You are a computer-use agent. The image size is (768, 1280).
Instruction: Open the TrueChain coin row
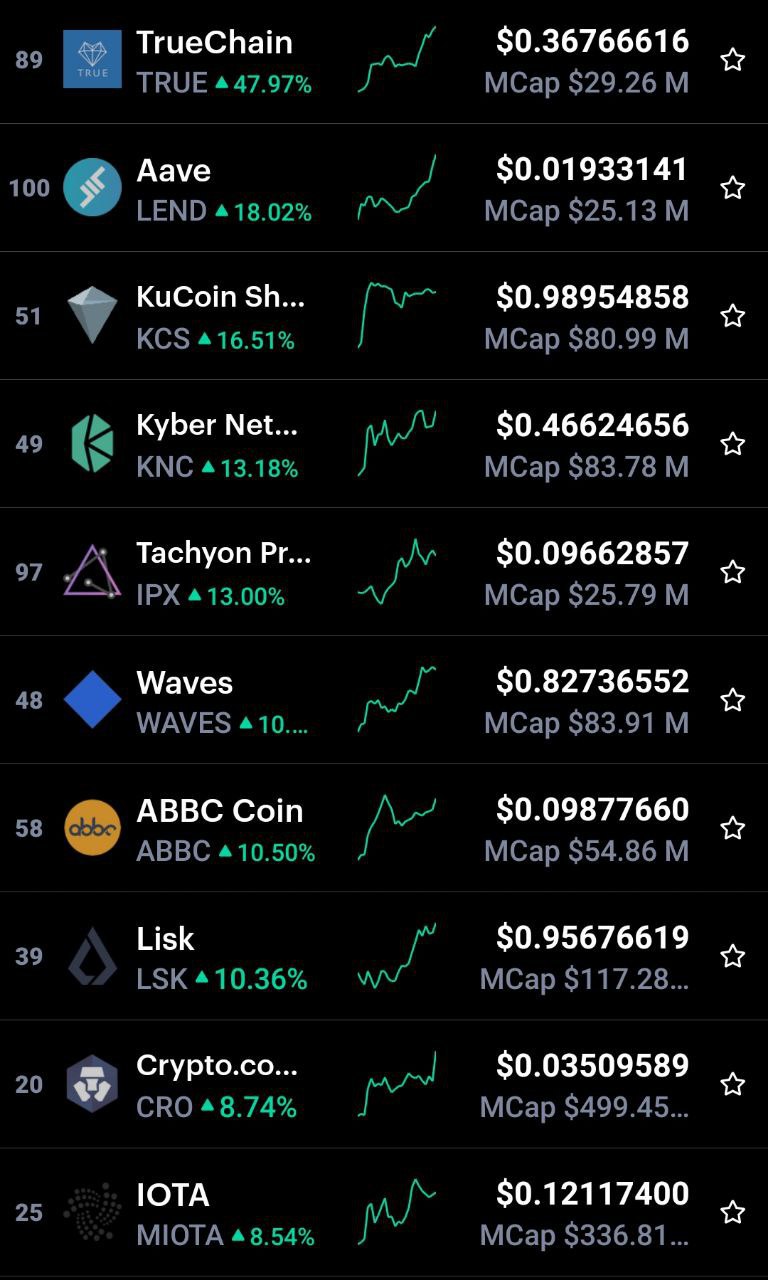[384, 60]
